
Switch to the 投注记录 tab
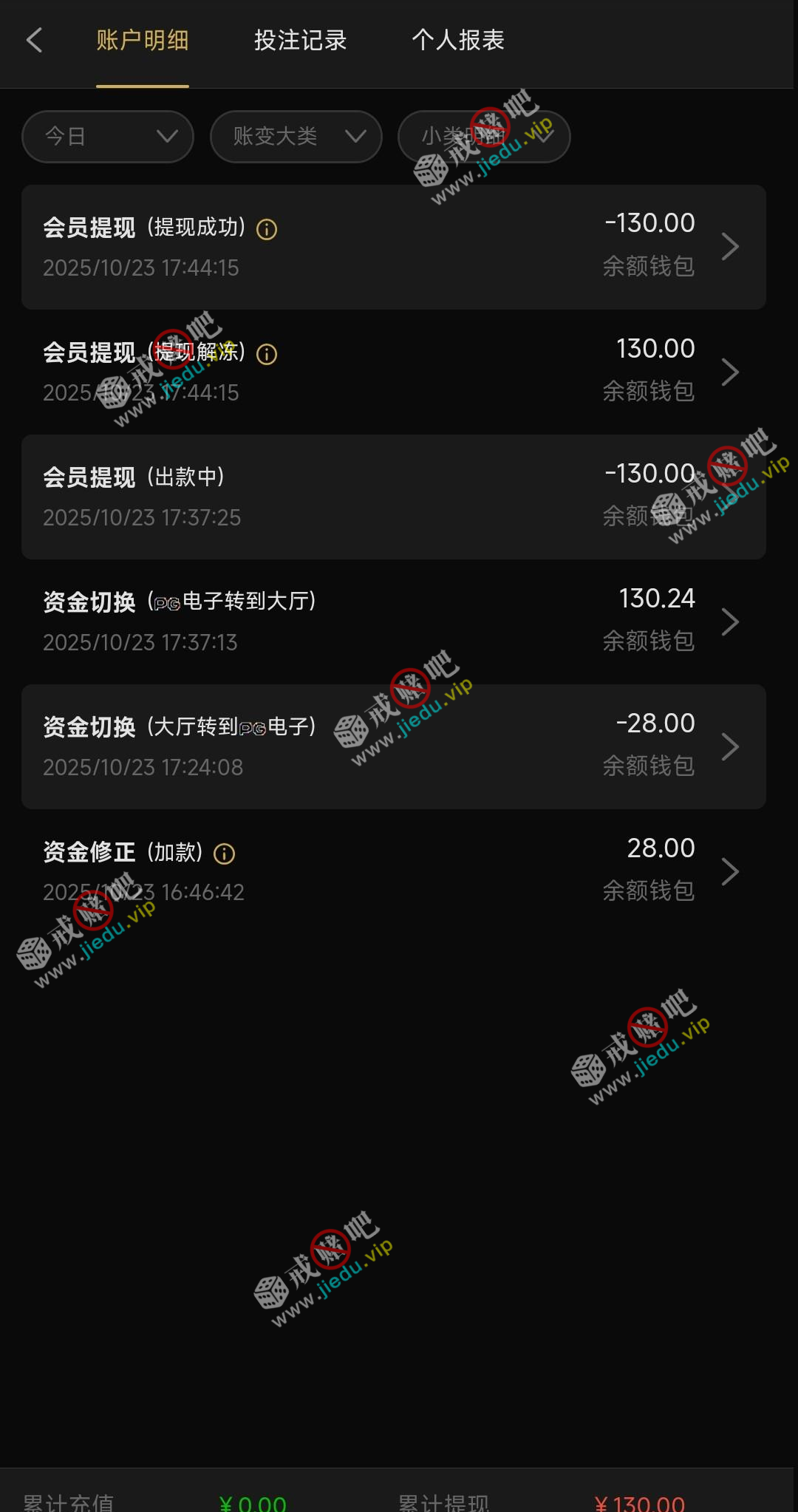pyautogui.click(x=300, y=41)
